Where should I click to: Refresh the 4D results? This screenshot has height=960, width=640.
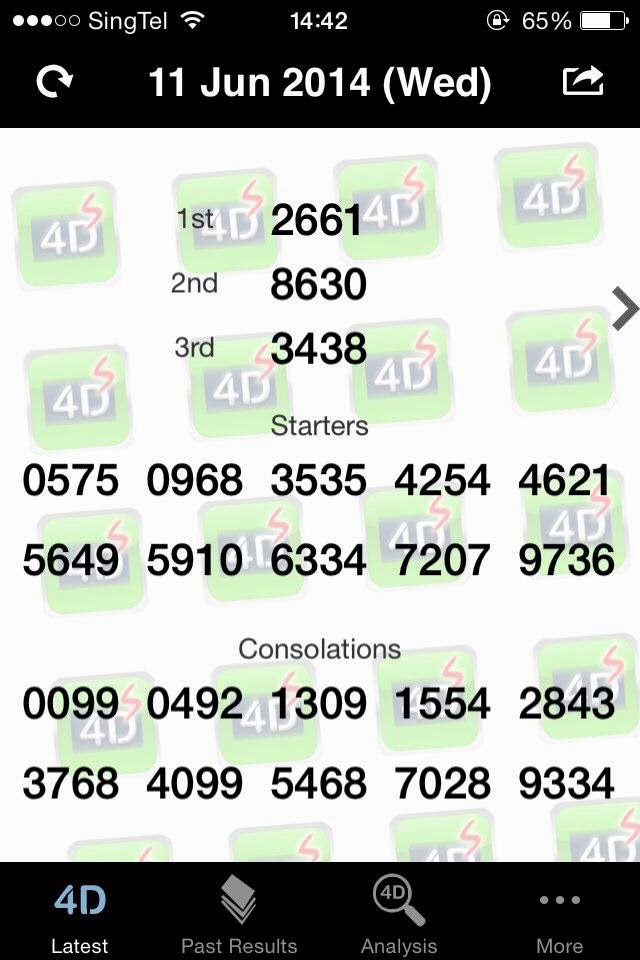53,82
